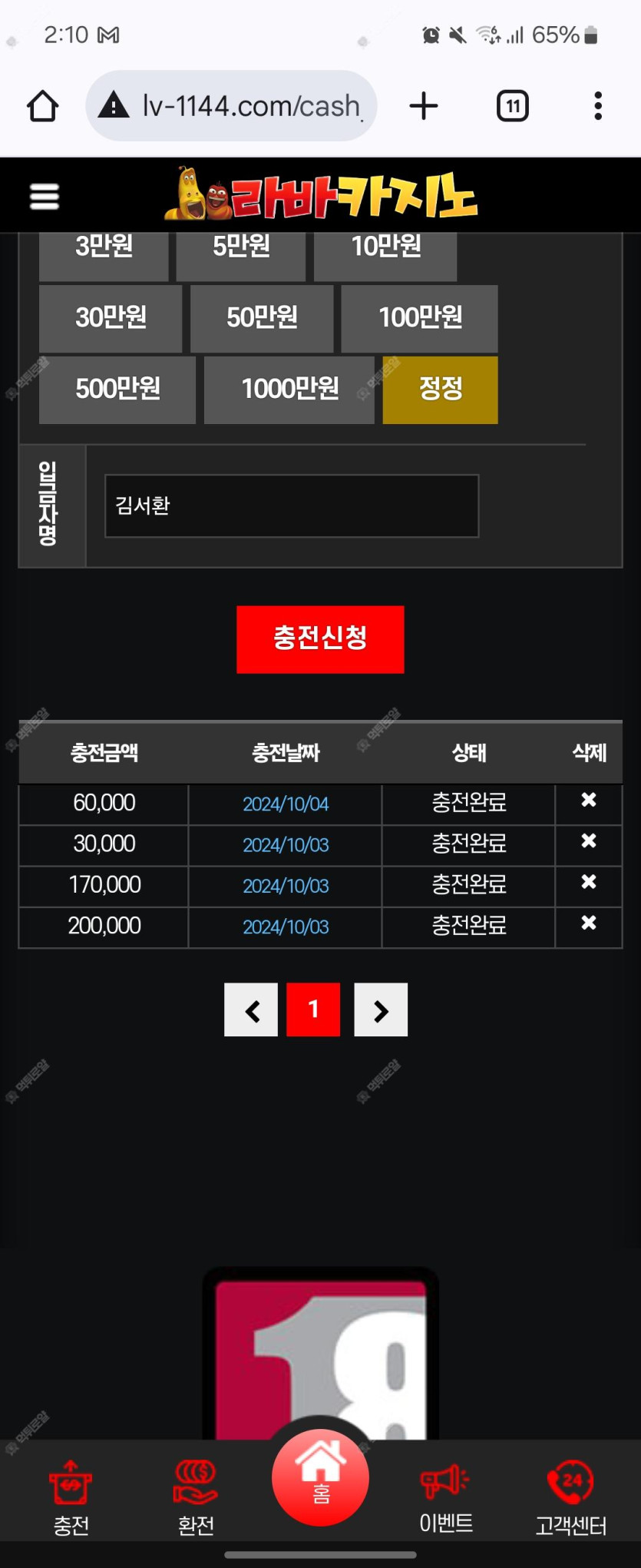
Task: Go to the browser home page
Action: [x=43, y=106]
